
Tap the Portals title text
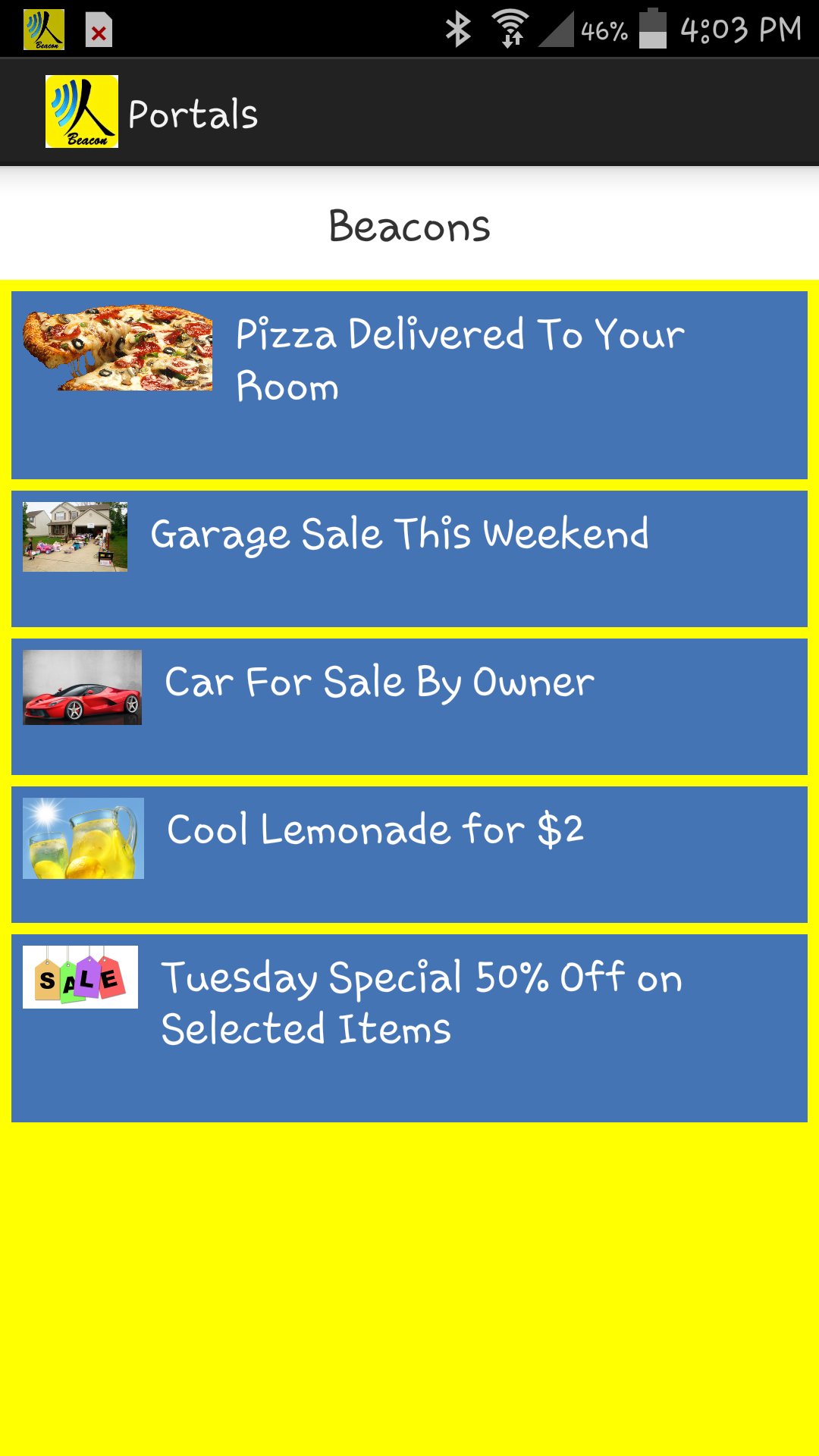tap(193, 112)
